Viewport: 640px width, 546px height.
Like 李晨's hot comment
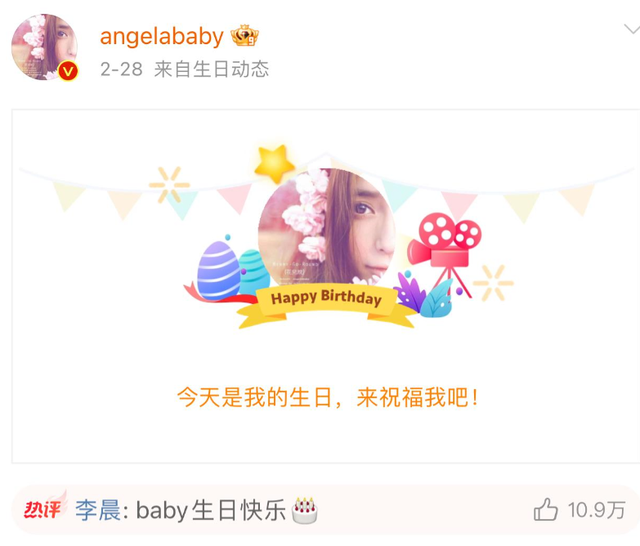546,510
